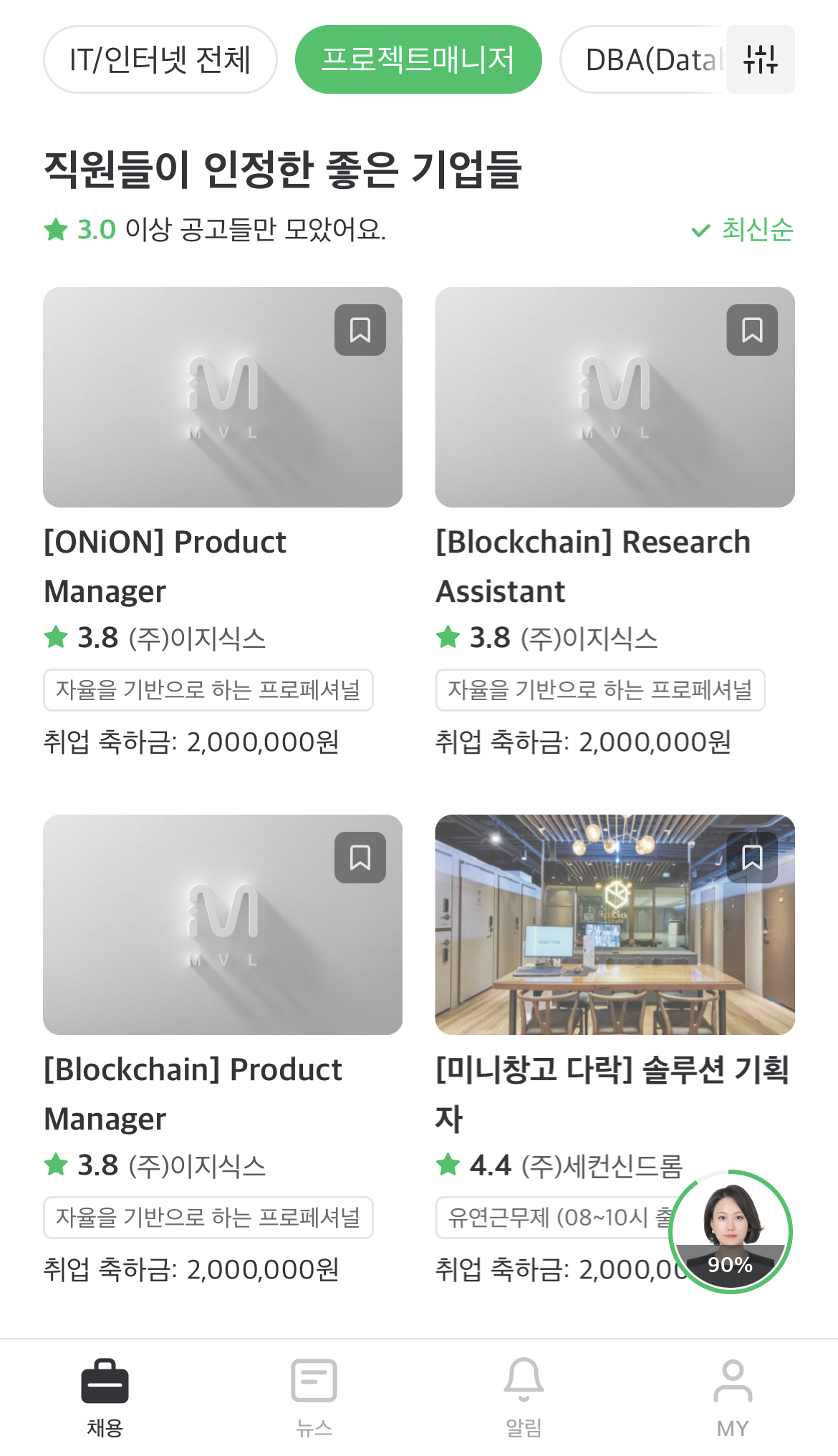Toggle bookmark on [Blockchain] Research Assistant card
Screen dimensions: 838x1456
click(x=752, y=329)
